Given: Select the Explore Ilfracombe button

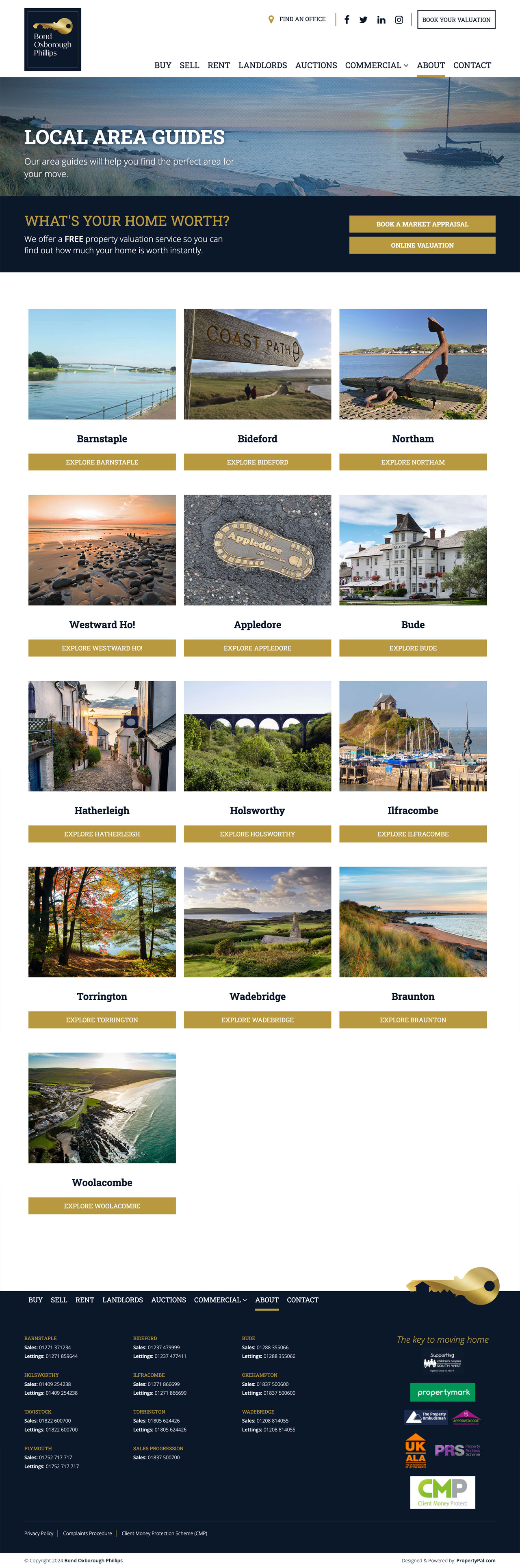Looking at the screenshot, I should (x=413, y=834).
